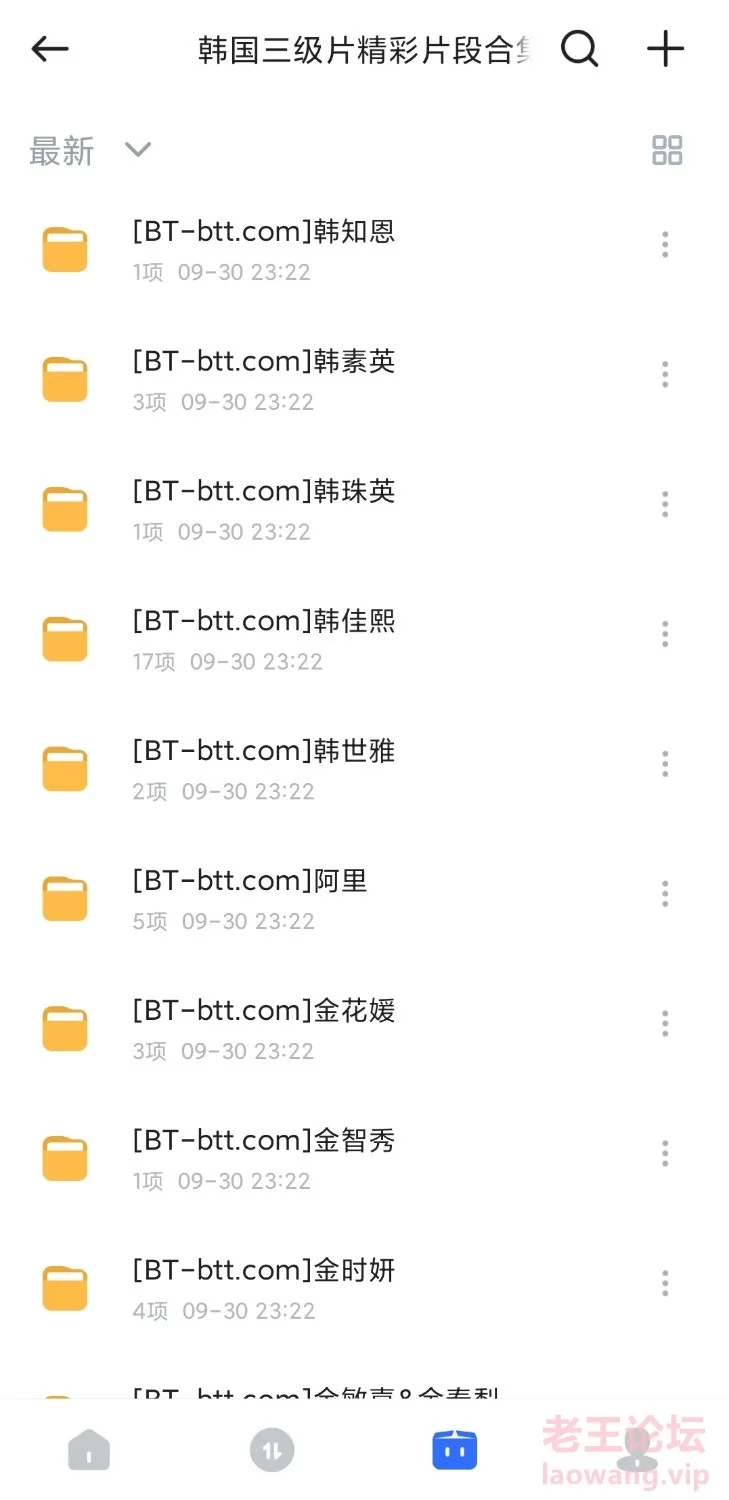The height and width of the screenshot is (1500, 729).
Task: Expand the 最新 sort dropdown
Action: [x=89, y=151]
